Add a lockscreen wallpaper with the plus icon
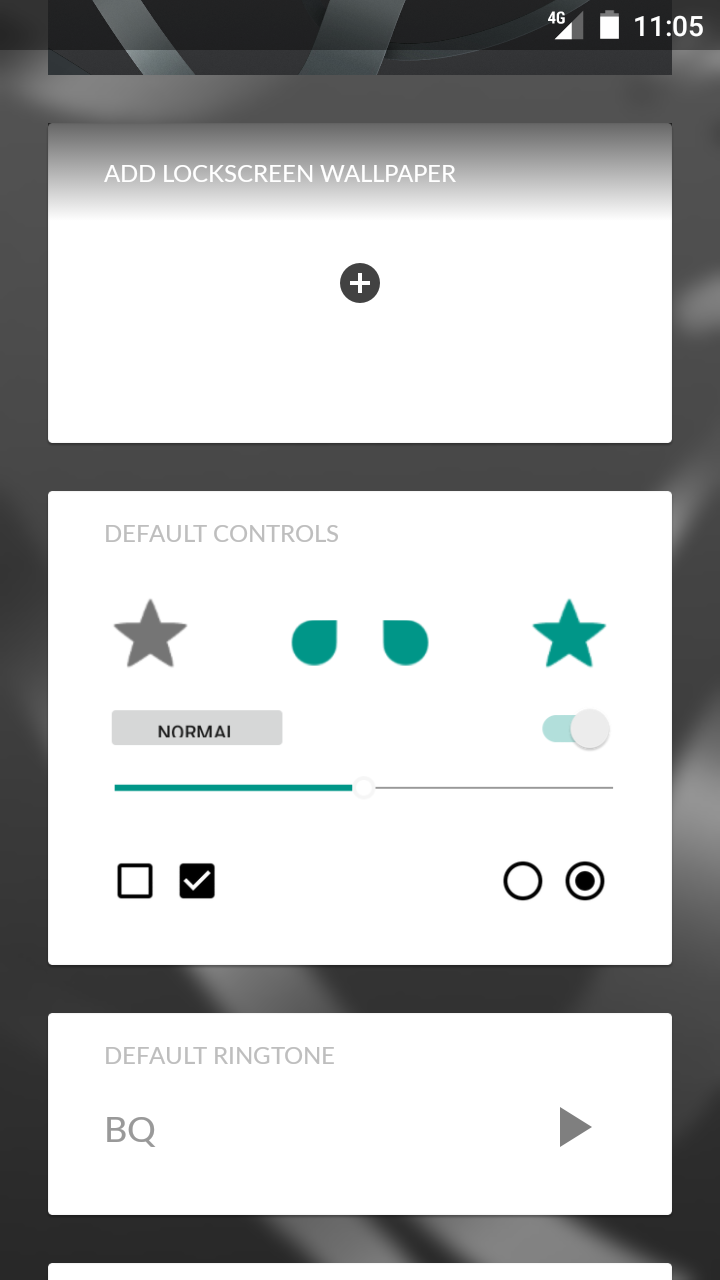 [360, 283]
